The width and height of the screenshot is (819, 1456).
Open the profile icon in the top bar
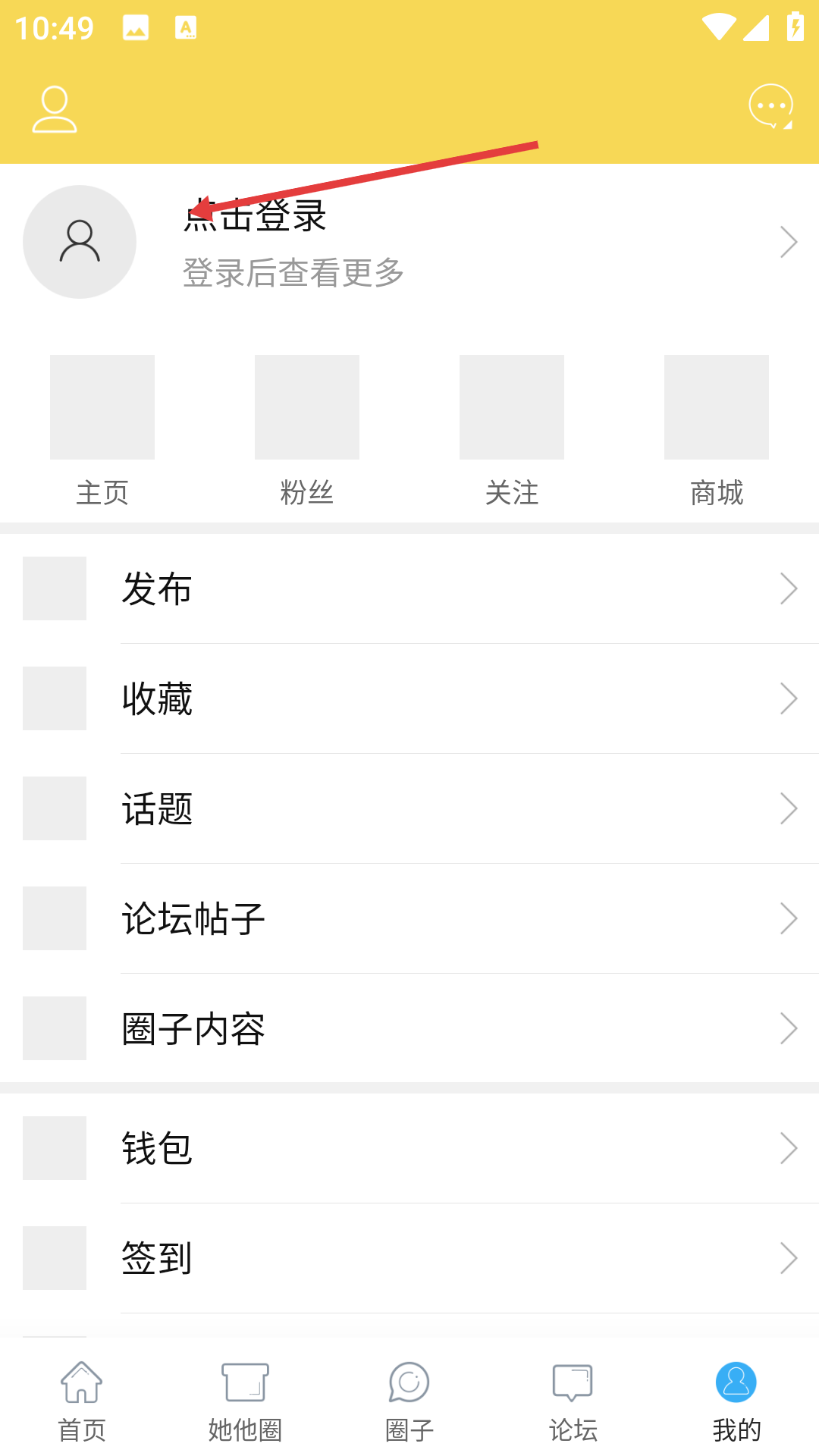click(x=55, y=109)
